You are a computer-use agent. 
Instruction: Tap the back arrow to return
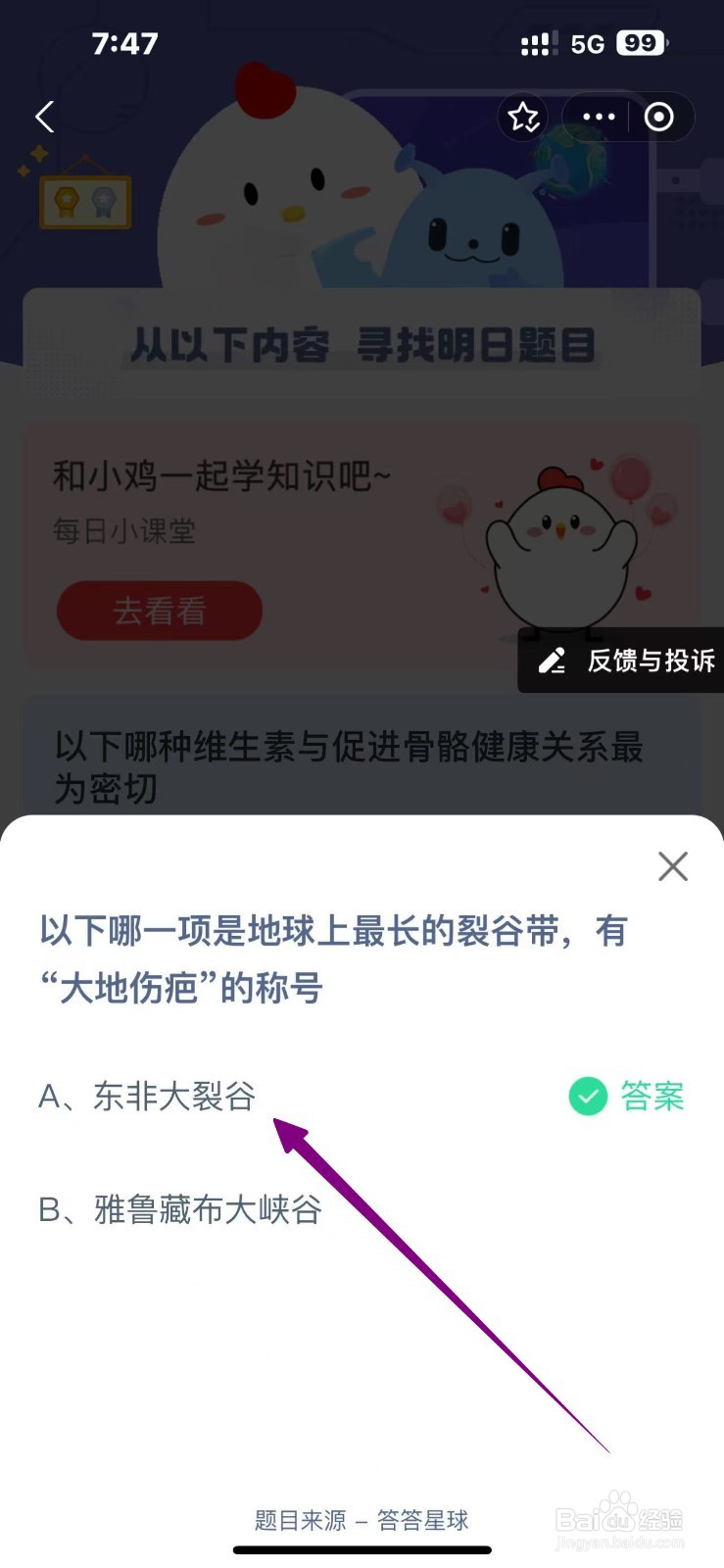click(x=43, y=117)
